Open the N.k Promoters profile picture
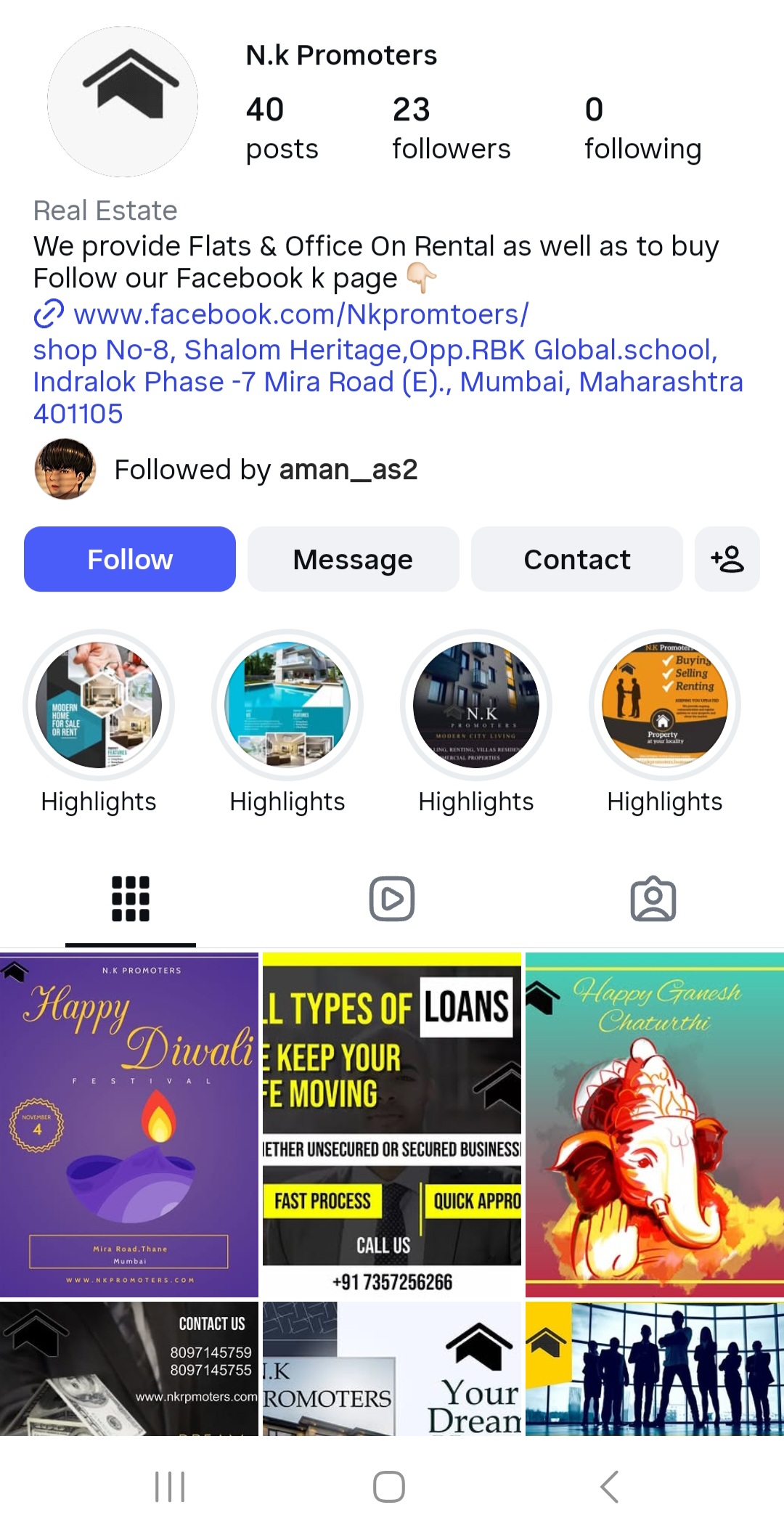 point(123,102)
